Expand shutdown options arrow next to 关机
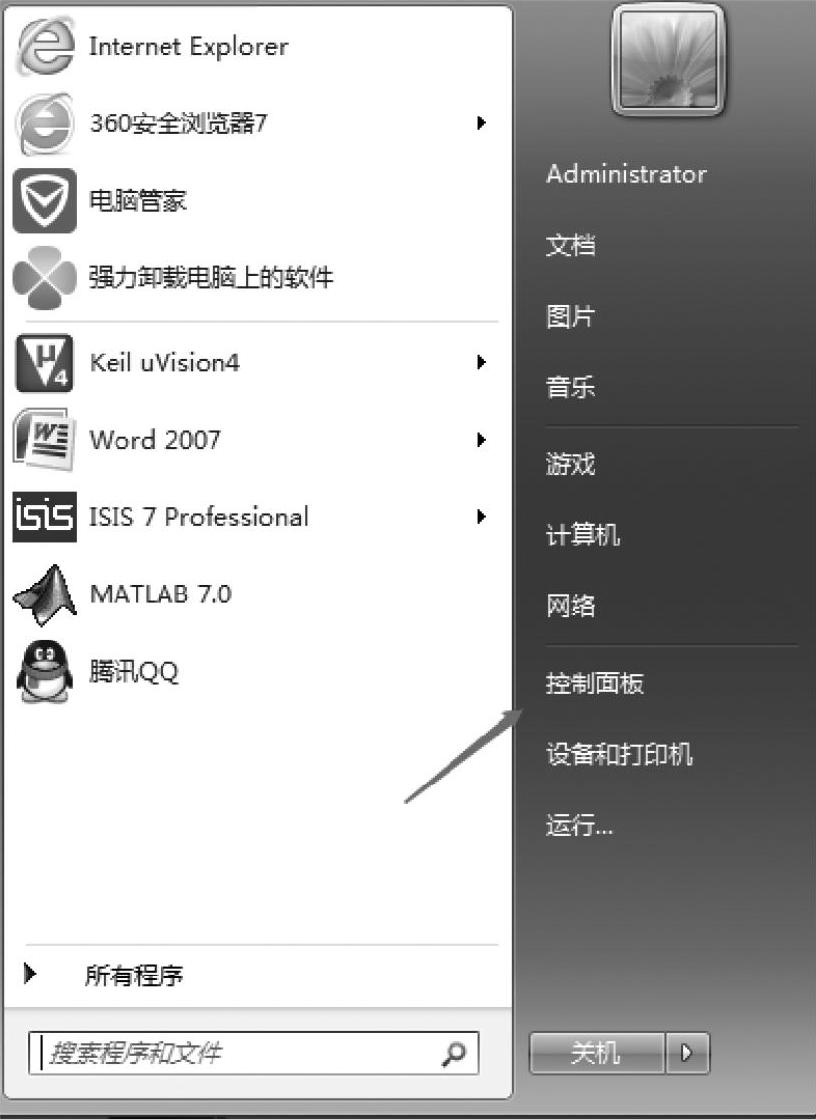 [x=688, y=1053]
